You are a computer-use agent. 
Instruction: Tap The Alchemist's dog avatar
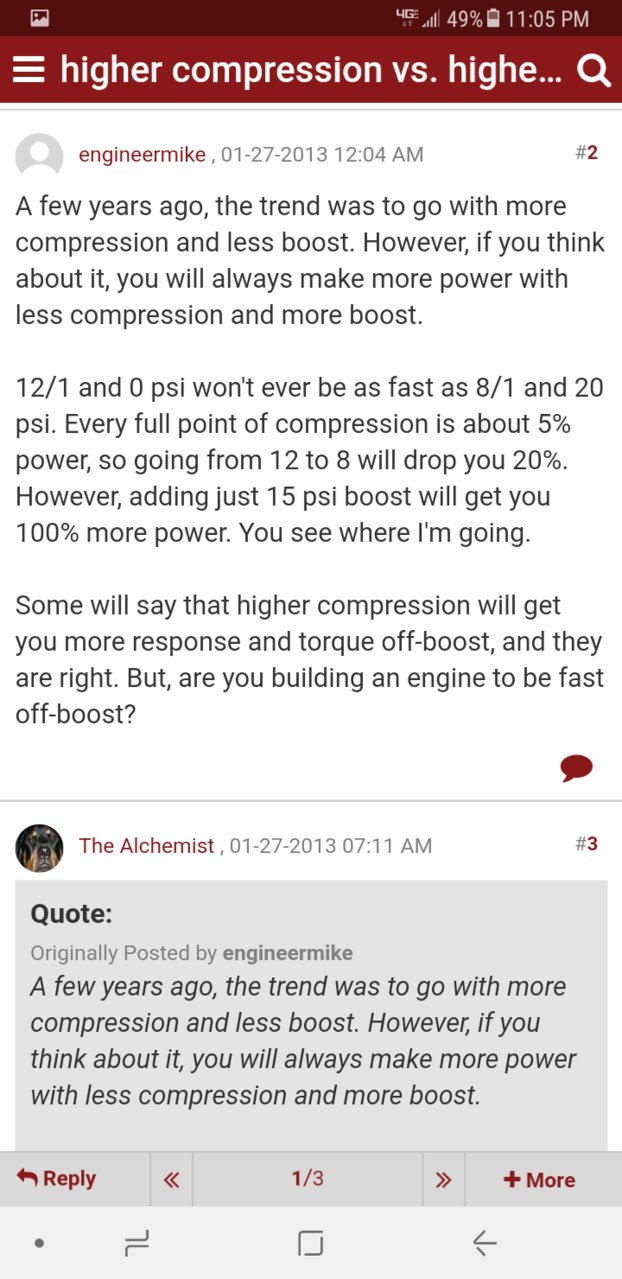click(x=40, y=848)
